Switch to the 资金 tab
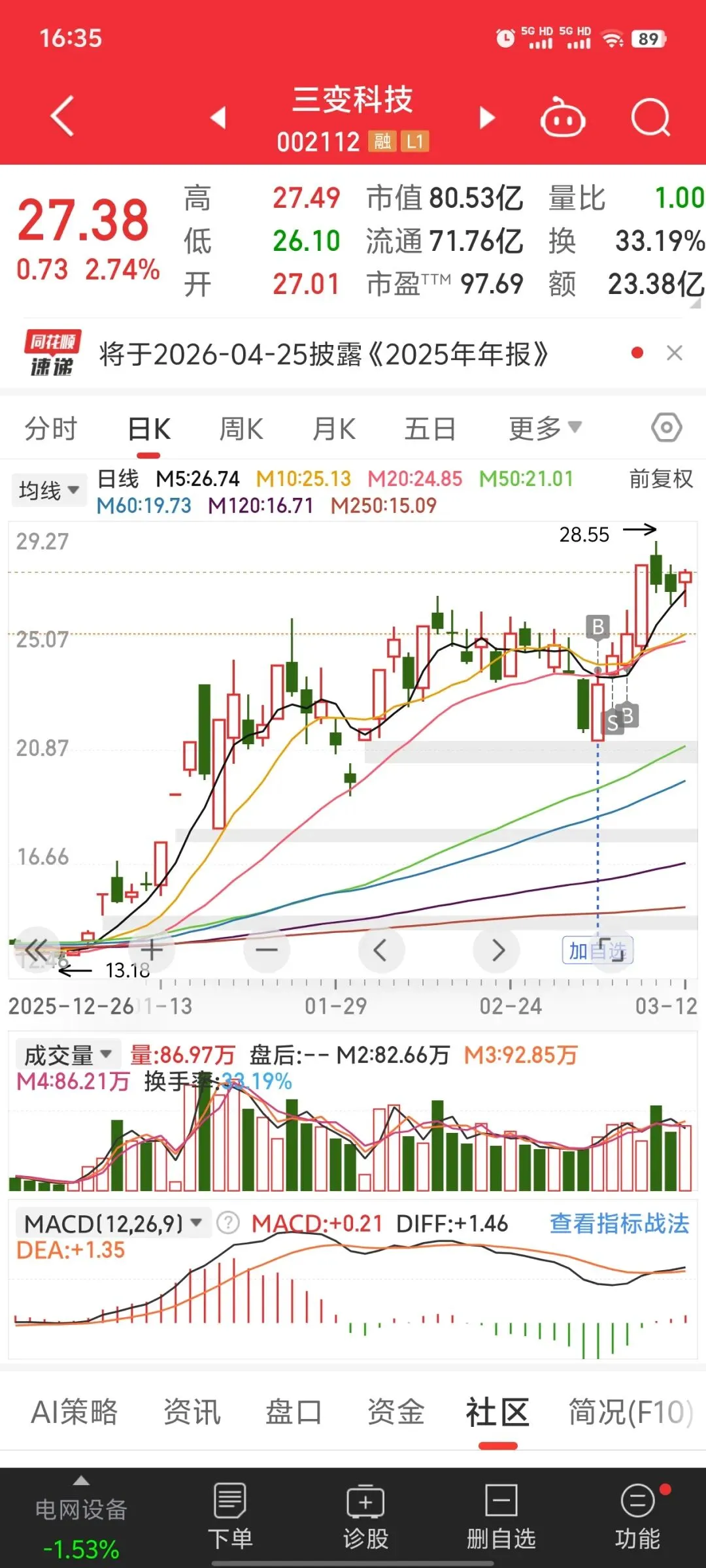Viewport: 706px width, 1568px height. click(395, 1411)
